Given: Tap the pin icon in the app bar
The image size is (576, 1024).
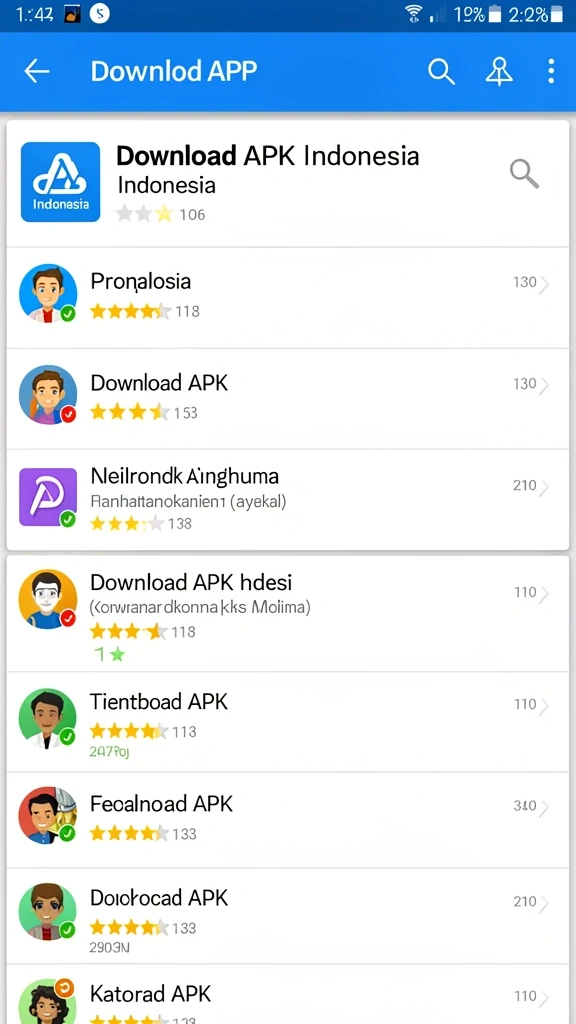Looking at the screenshot, I should point(499,71).
